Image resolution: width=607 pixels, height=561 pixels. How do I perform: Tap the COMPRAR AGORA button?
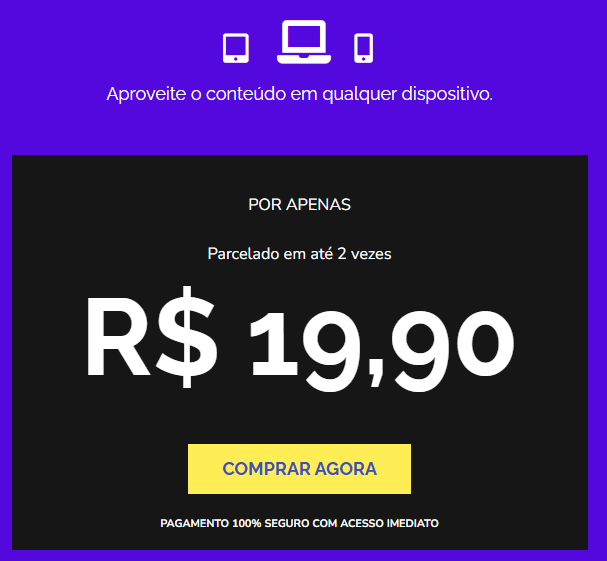299,468
